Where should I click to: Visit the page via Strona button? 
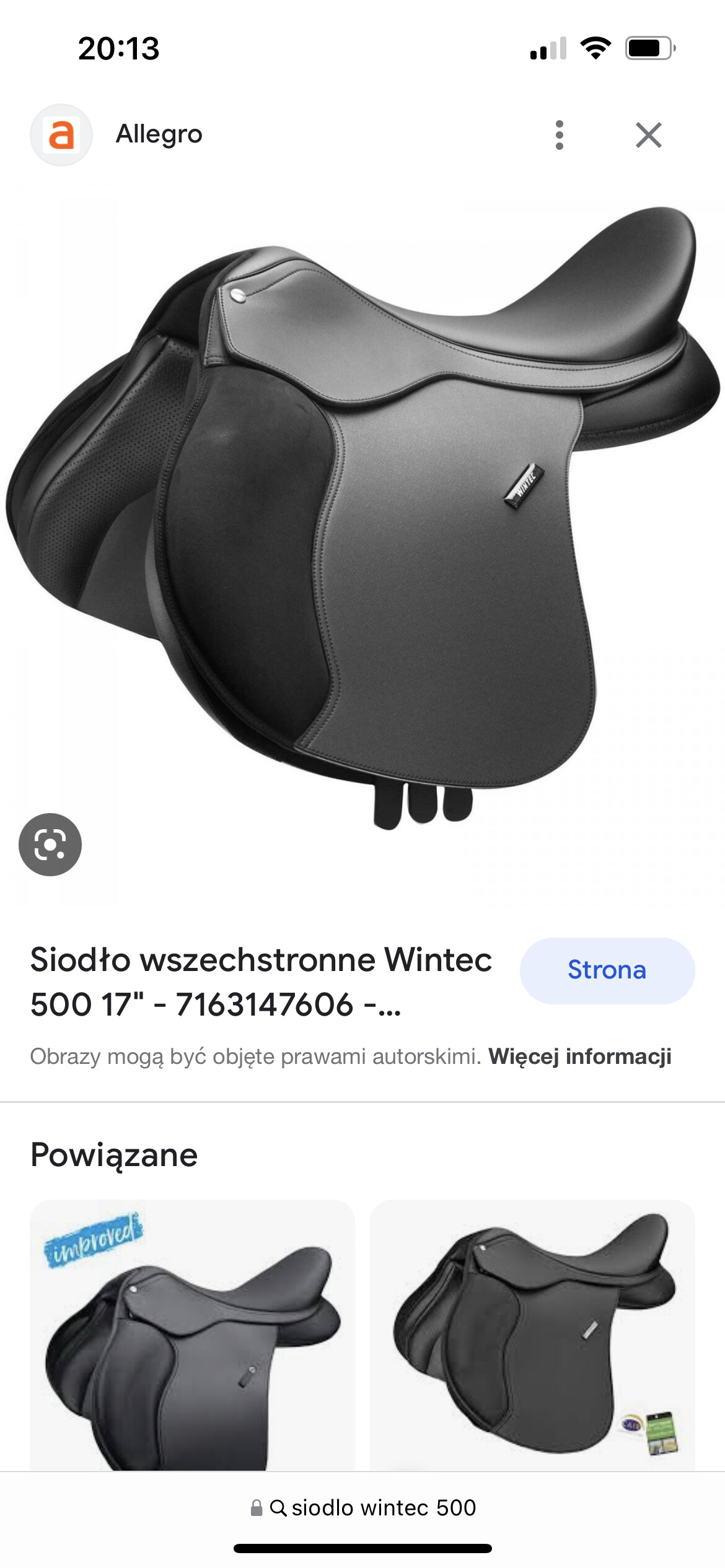607,970
